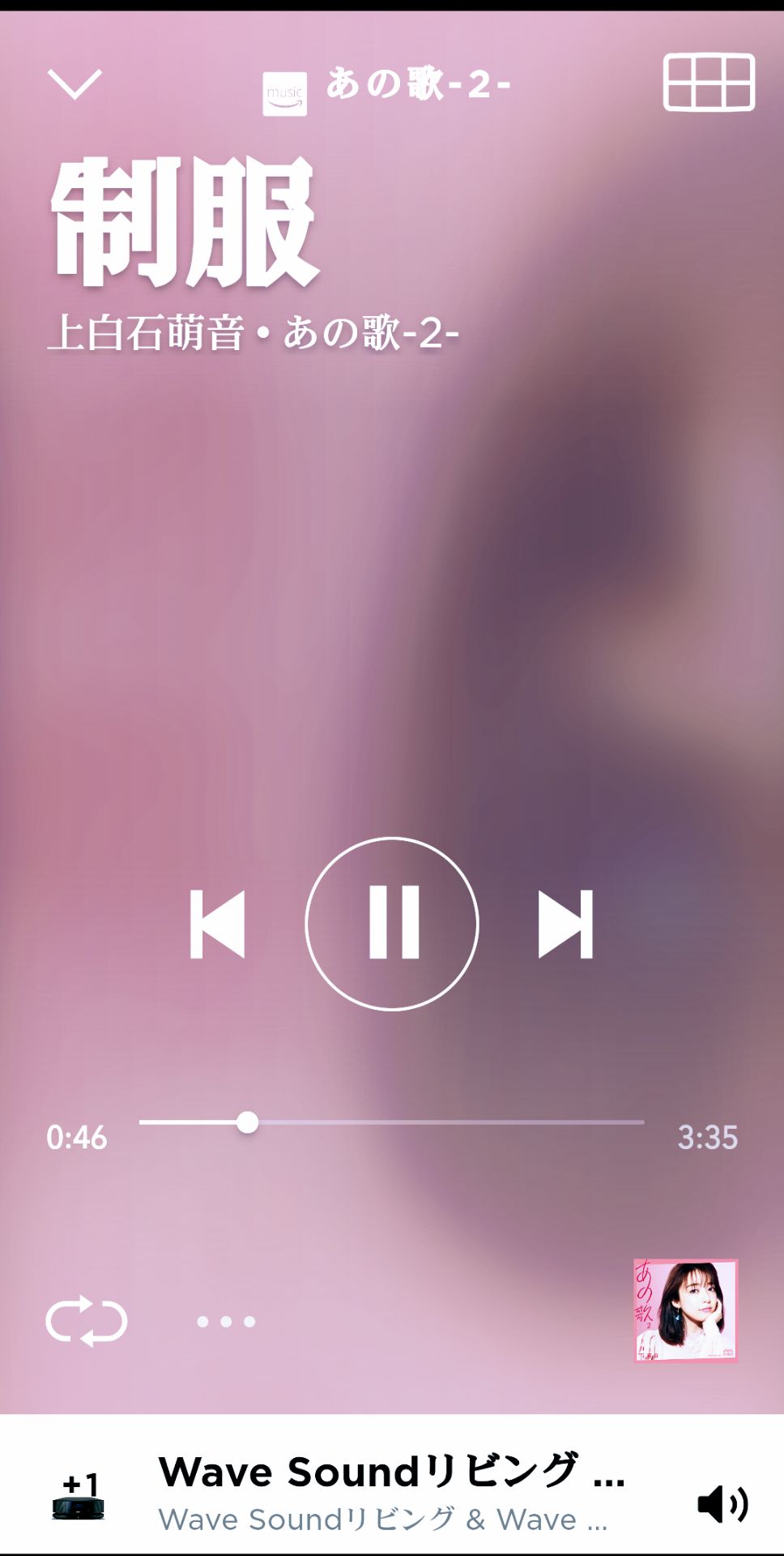Viewport: 784px width, 1556px height.
Task: Tap the あの歌-2- album cover thumbnail
Action: [685, 1310]
